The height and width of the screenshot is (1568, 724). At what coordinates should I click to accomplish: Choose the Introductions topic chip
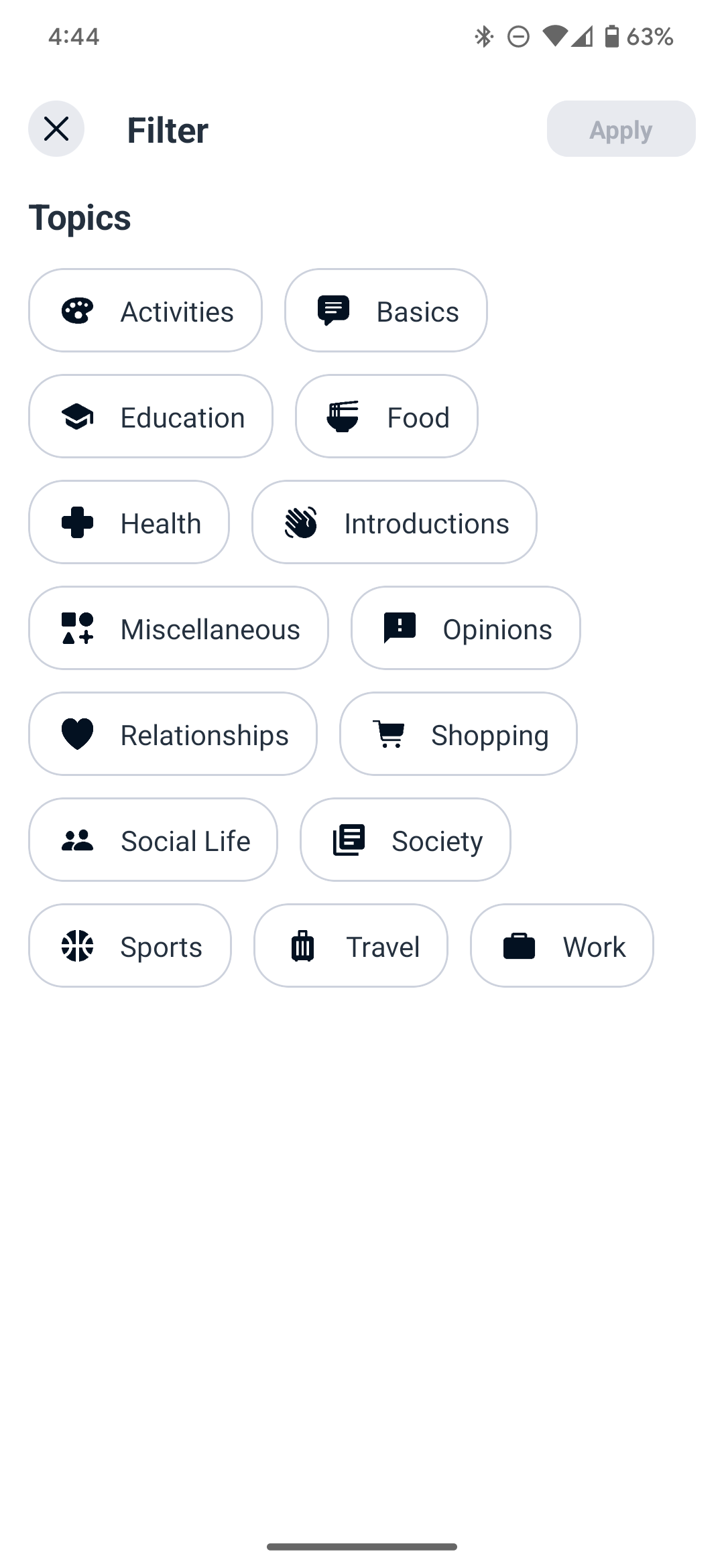point(394,523)
